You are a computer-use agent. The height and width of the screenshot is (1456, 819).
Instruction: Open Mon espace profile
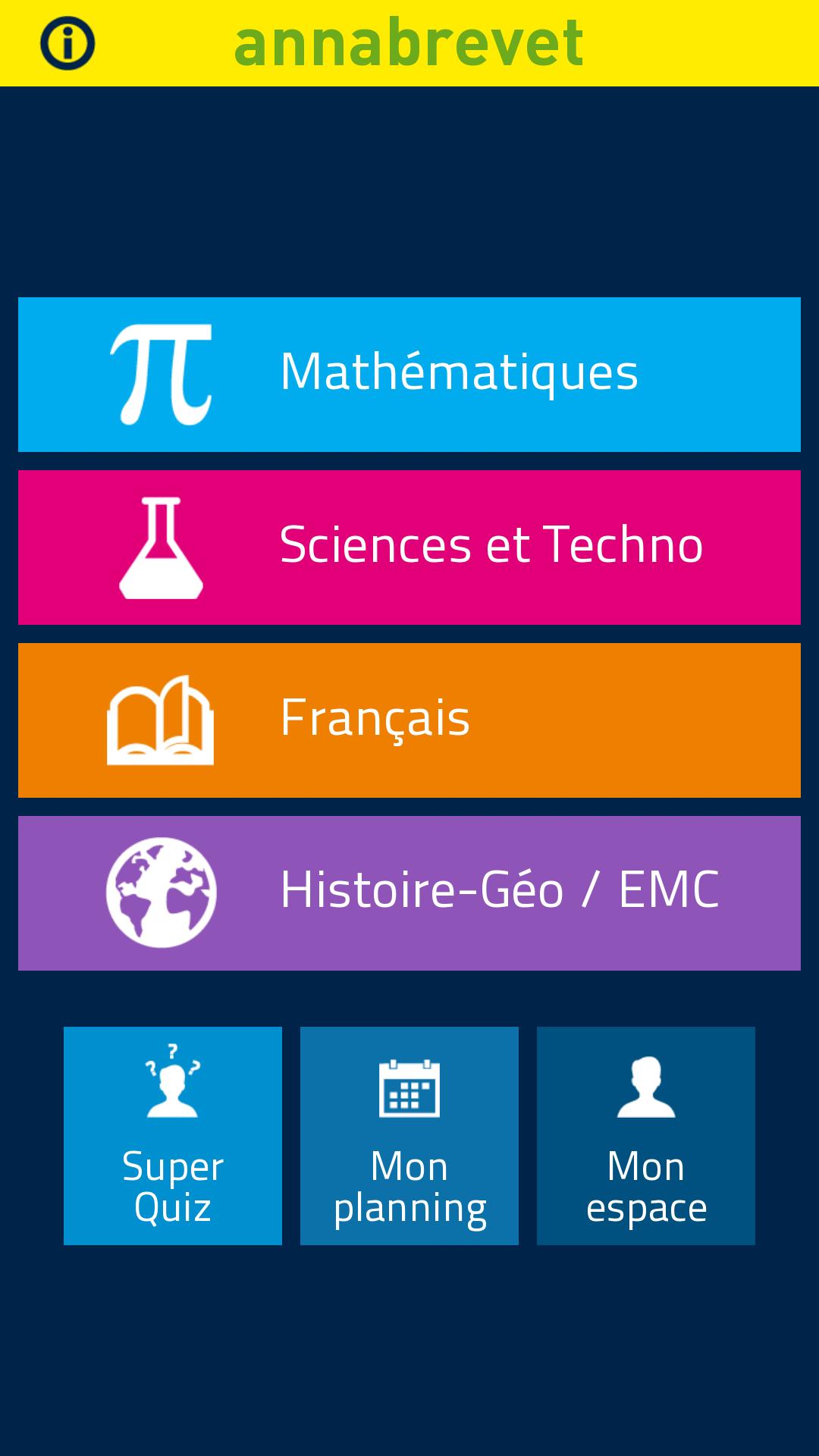(x=646, y=1135)
